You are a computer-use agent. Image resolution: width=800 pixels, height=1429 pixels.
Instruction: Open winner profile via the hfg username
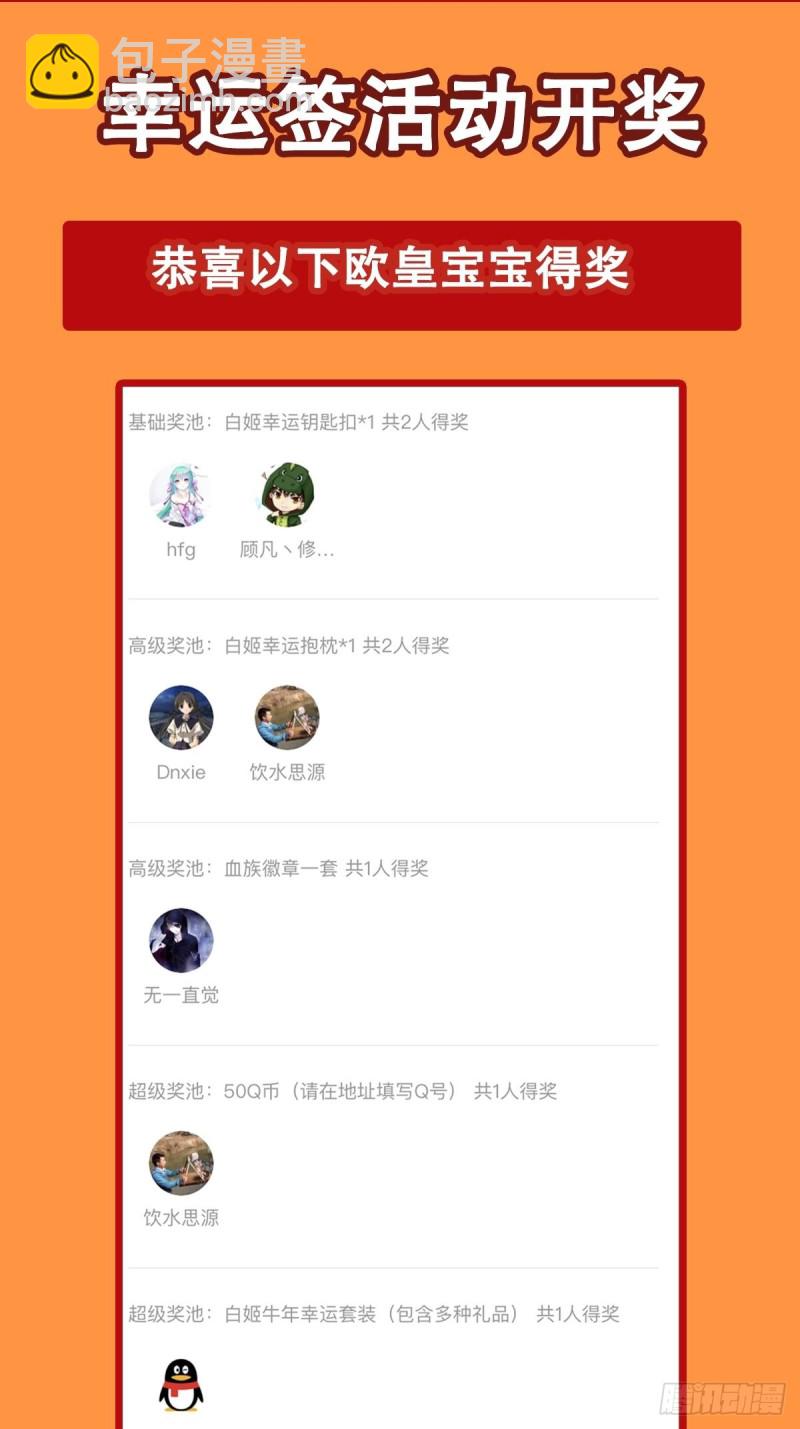click(x=180, y=549)
